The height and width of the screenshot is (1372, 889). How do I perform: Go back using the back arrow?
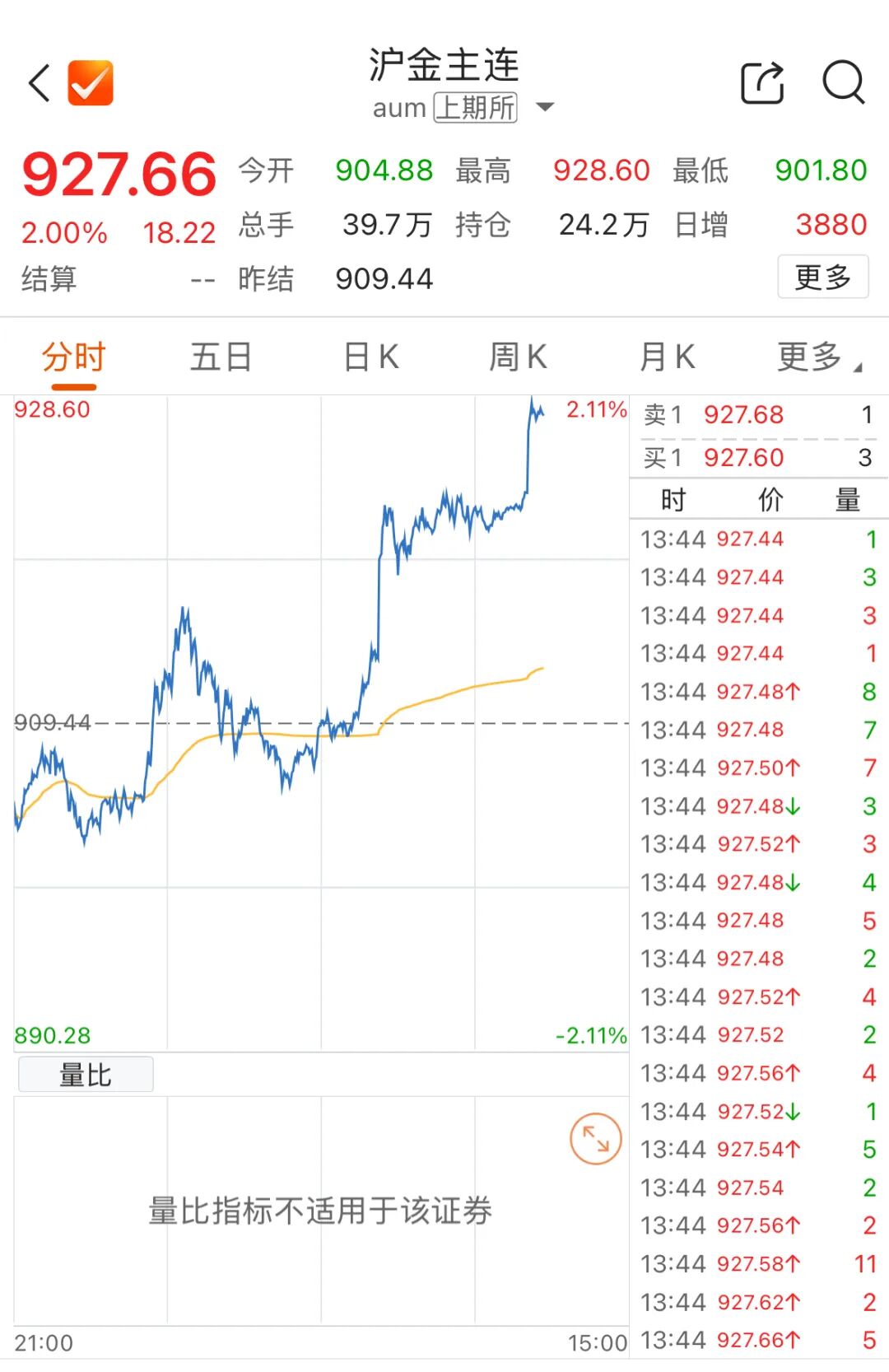tap(40, 83)
